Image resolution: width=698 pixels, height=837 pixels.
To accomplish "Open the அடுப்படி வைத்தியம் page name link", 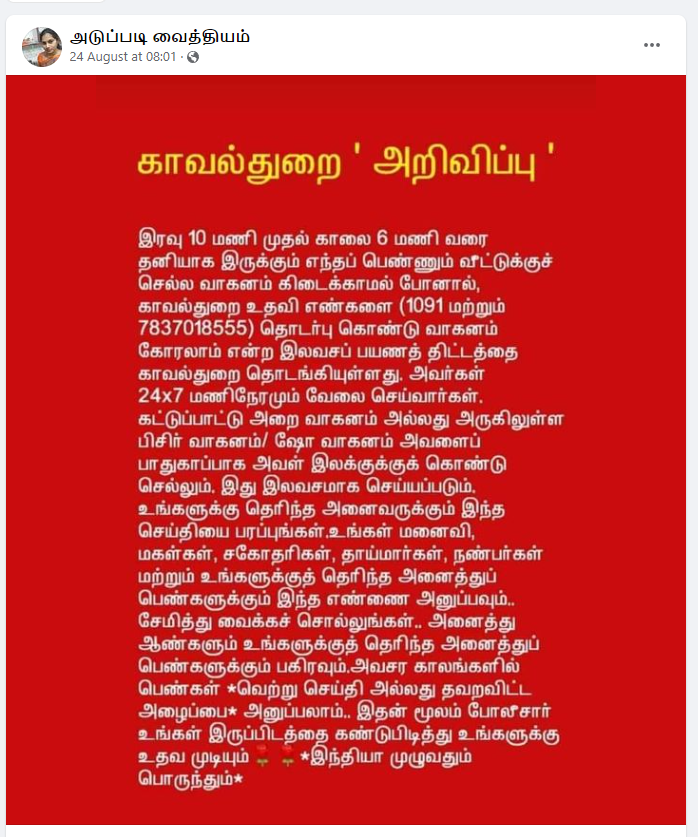I will point(159,37).
